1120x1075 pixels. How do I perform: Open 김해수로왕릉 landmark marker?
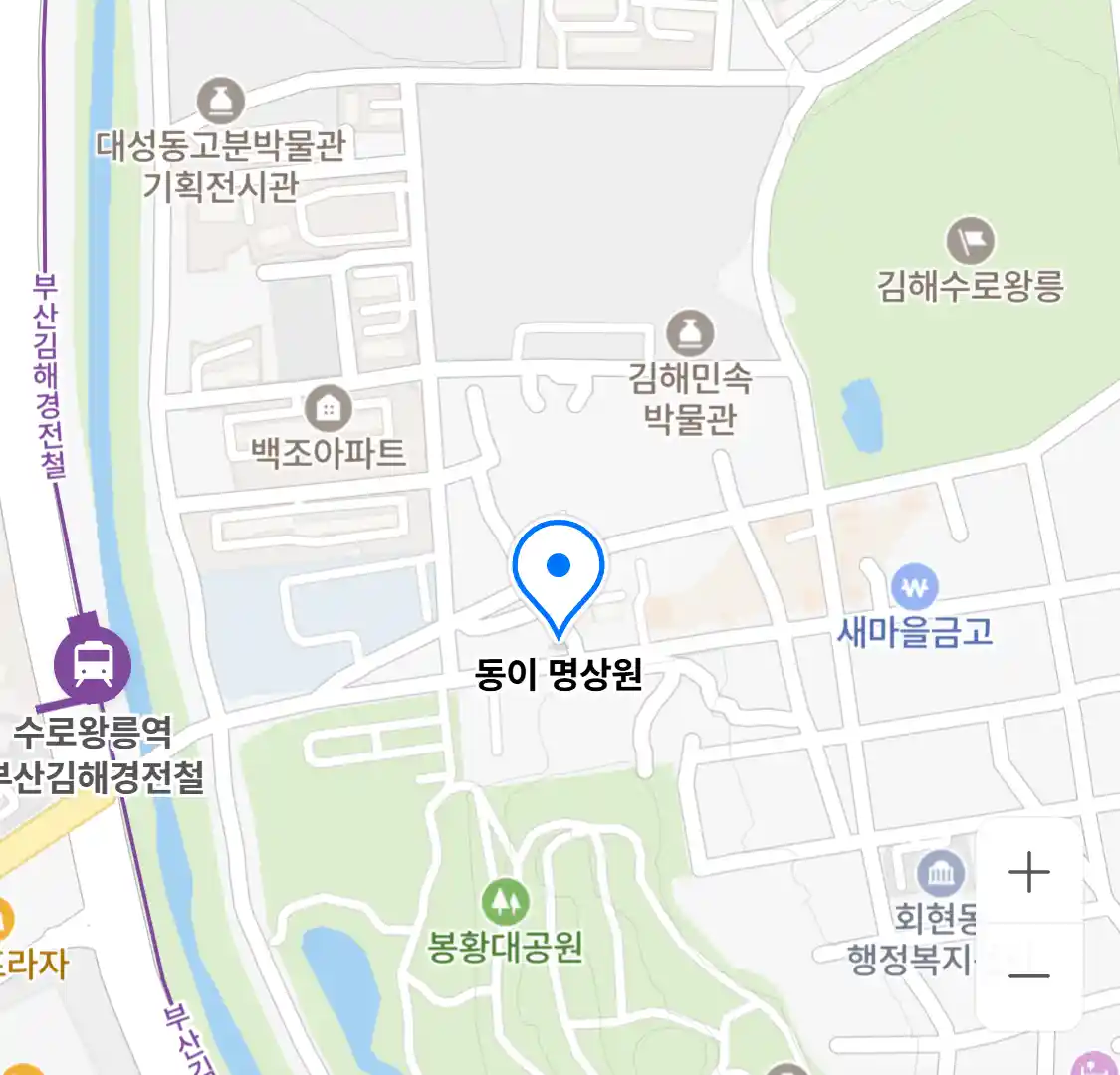coord(970,241)
